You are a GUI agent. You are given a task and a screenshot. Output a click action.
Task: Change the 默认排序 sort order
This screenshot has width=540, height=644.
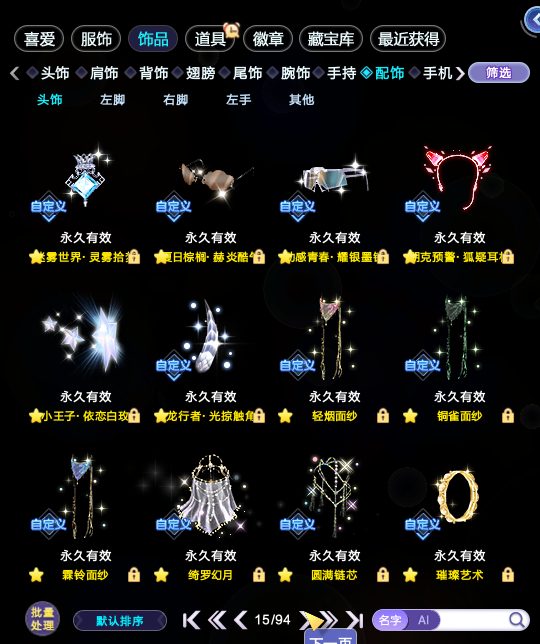[120, 621]
